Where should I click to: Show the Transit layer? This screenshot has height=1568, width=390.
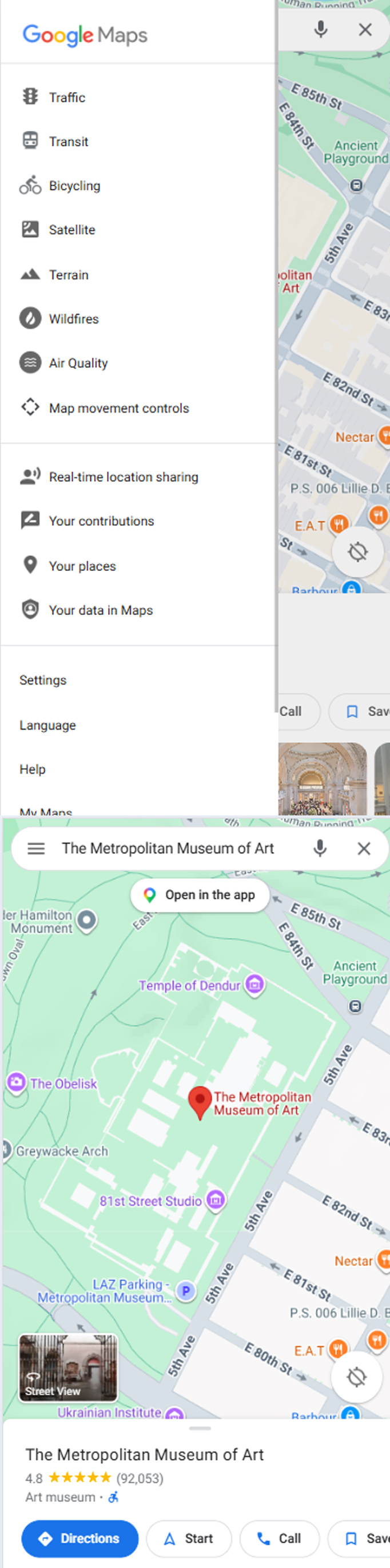(68, 142)
